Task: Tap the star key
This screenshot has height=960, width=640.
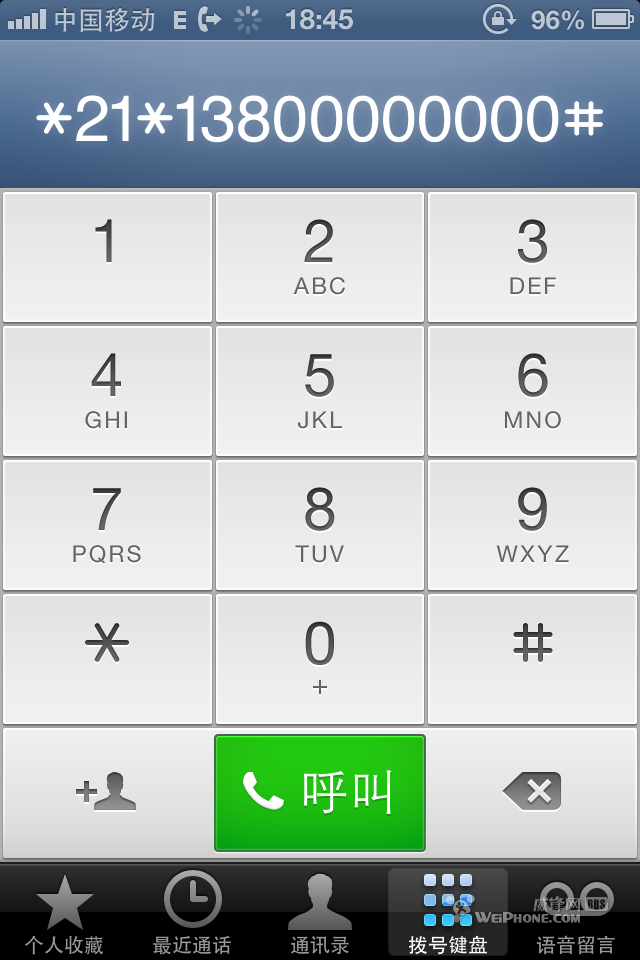Action: tap(107, 658)
